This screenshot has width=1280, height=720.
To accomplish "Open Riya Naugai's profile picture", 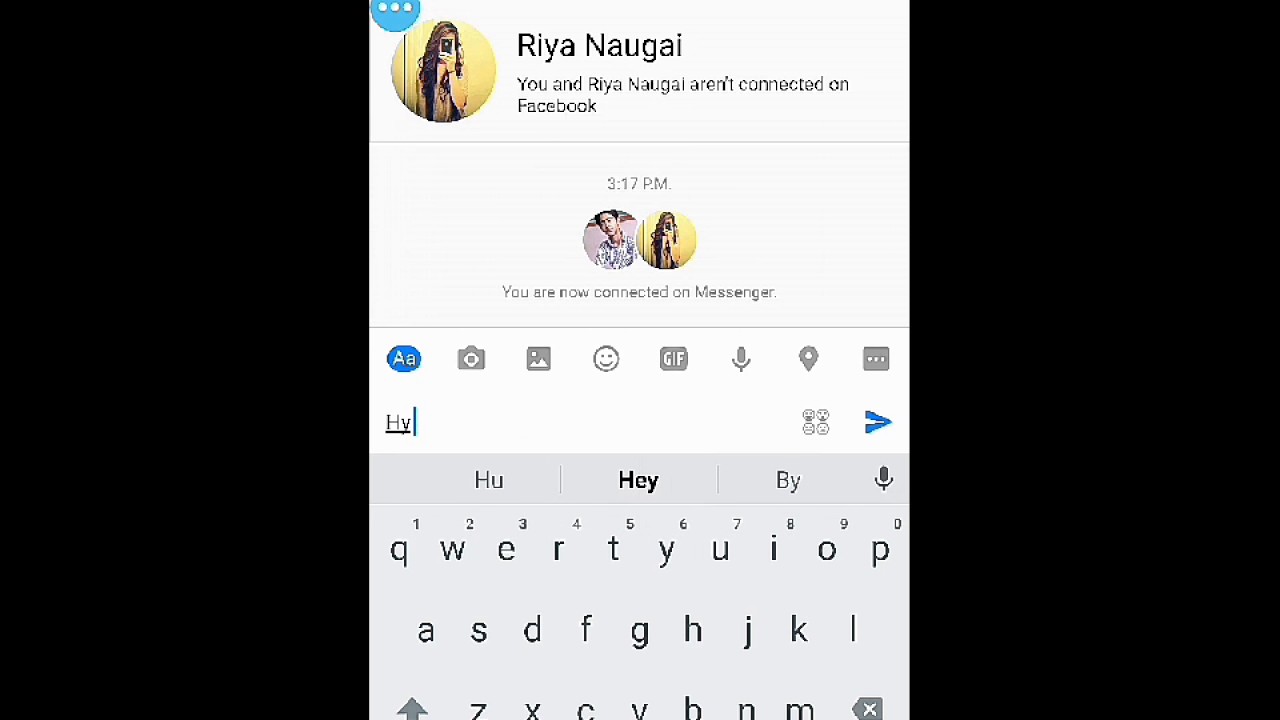I will 443,72.
